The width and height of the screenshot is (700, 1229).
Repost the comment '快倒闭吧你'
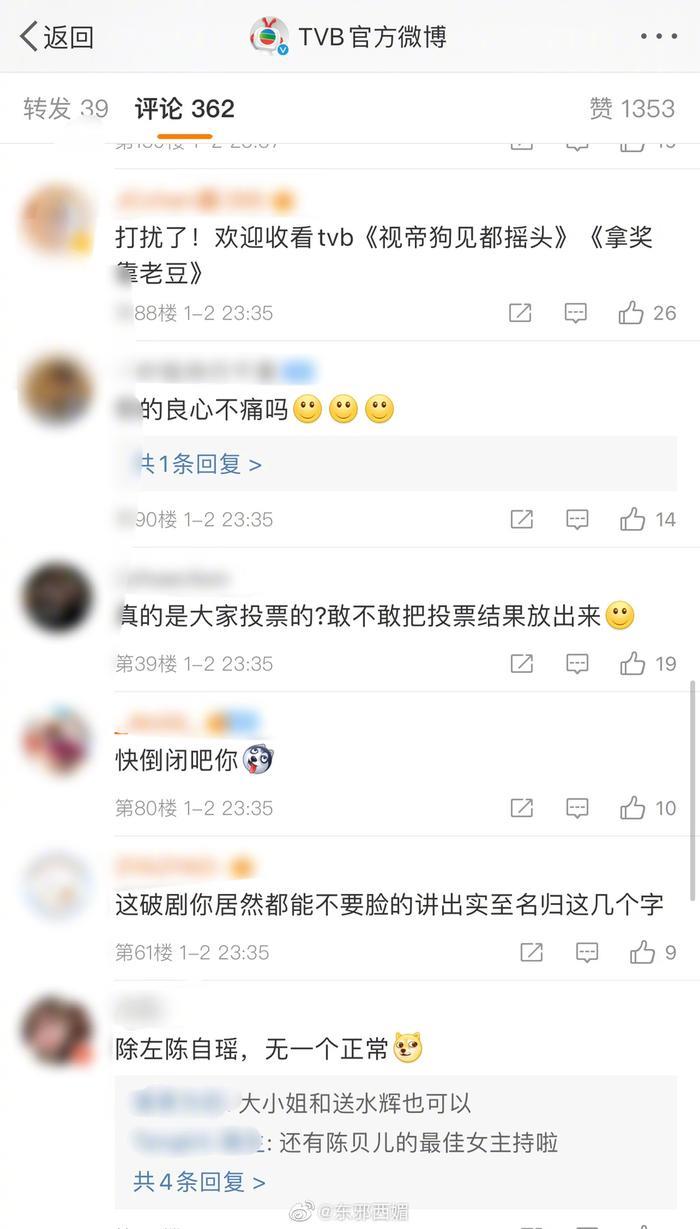tap(521, 808)
